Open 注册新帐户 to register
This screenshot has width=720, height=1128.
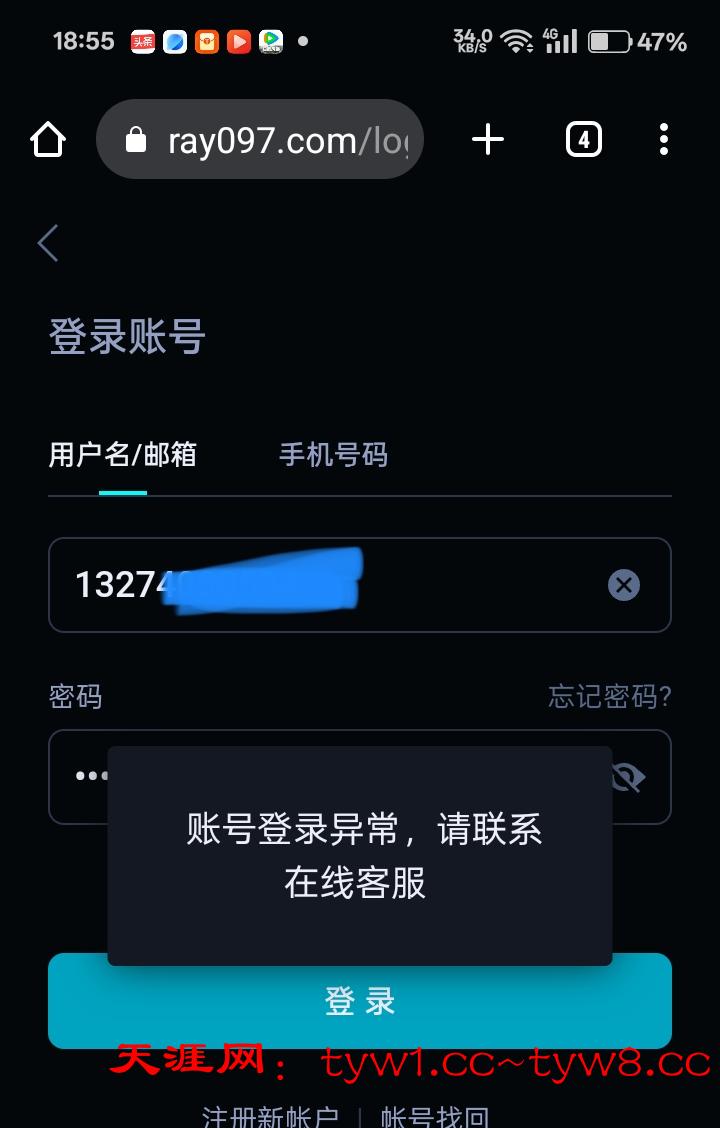click(x=270, y=1116)
